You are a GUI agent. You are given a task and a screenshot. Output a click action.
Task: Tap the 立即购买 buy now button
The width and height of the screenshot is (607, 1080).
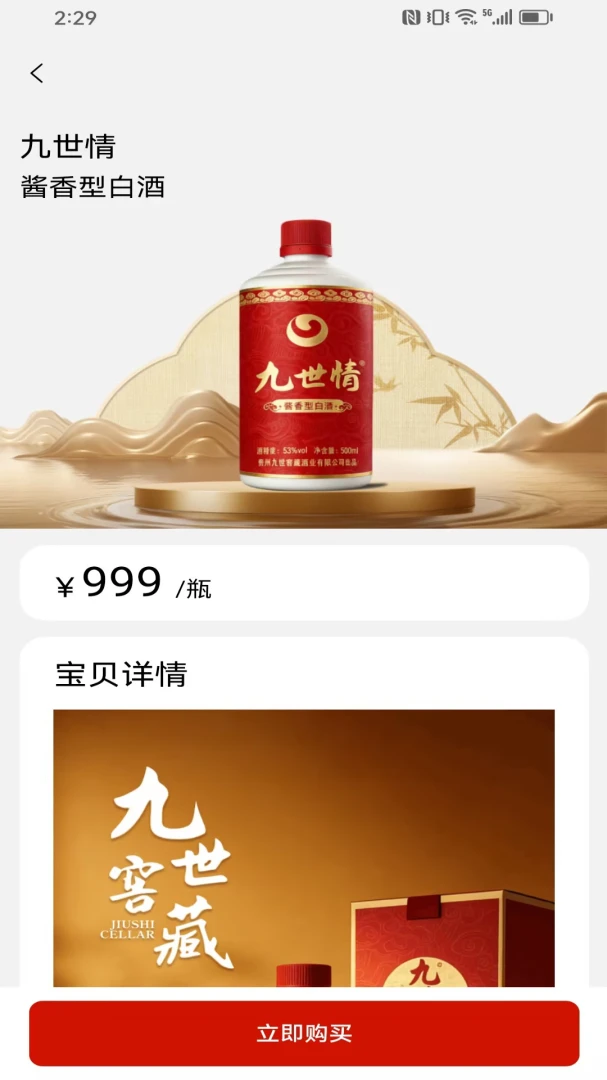[304, 1033]
